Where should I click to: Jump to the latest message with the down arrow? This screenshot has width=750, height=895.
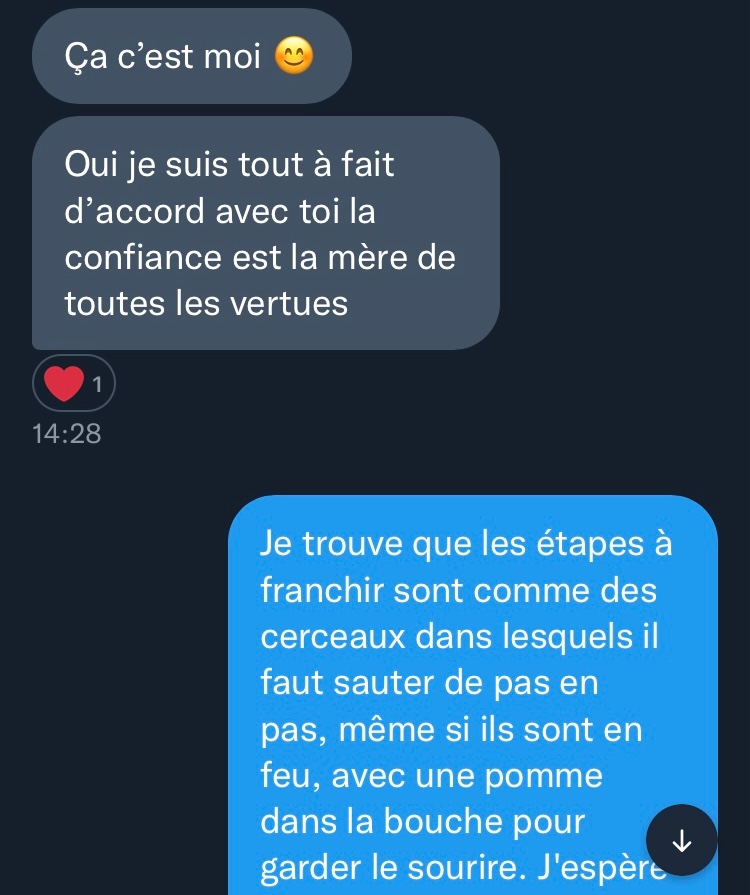682,841
